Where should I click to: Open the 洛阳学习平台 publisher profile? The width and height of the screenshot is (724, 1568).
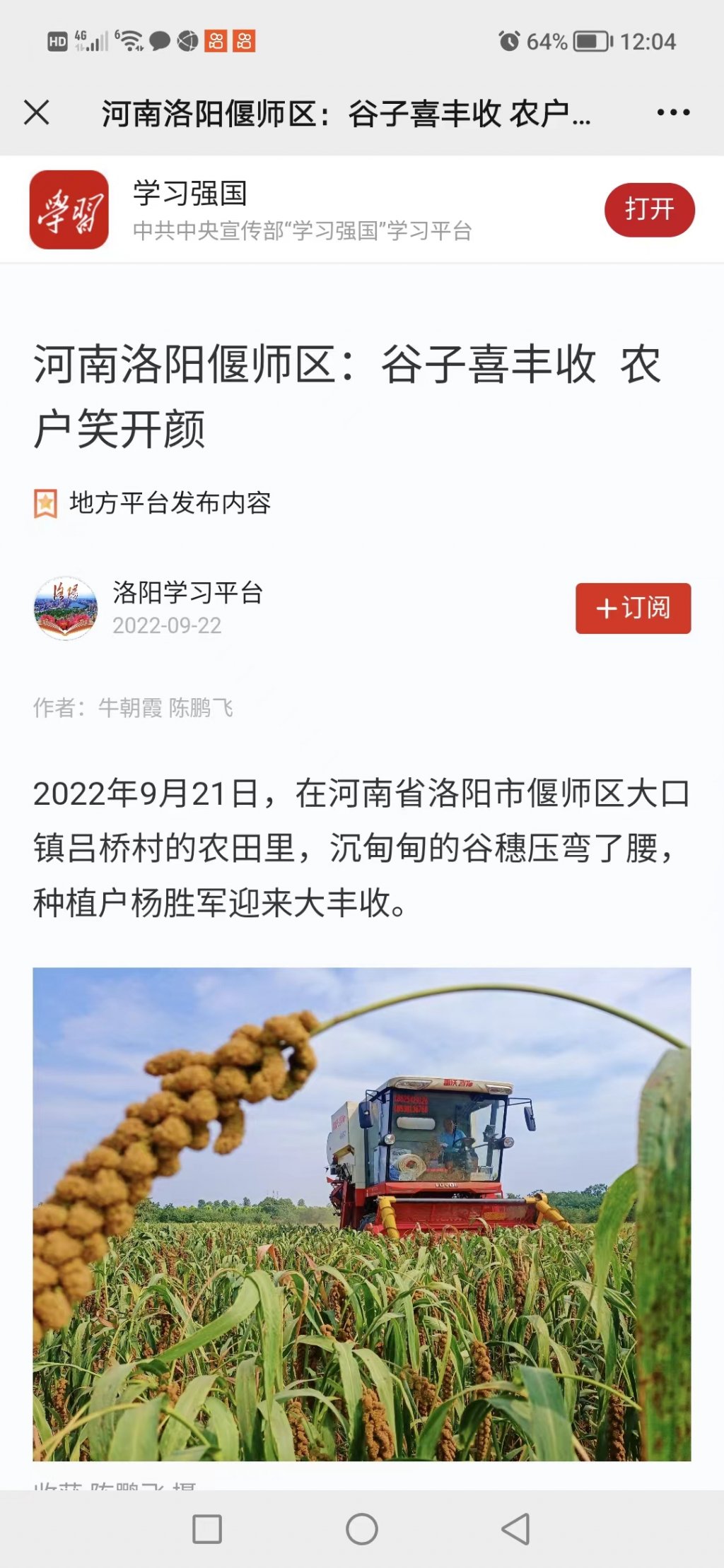click(x=187, y=592)
